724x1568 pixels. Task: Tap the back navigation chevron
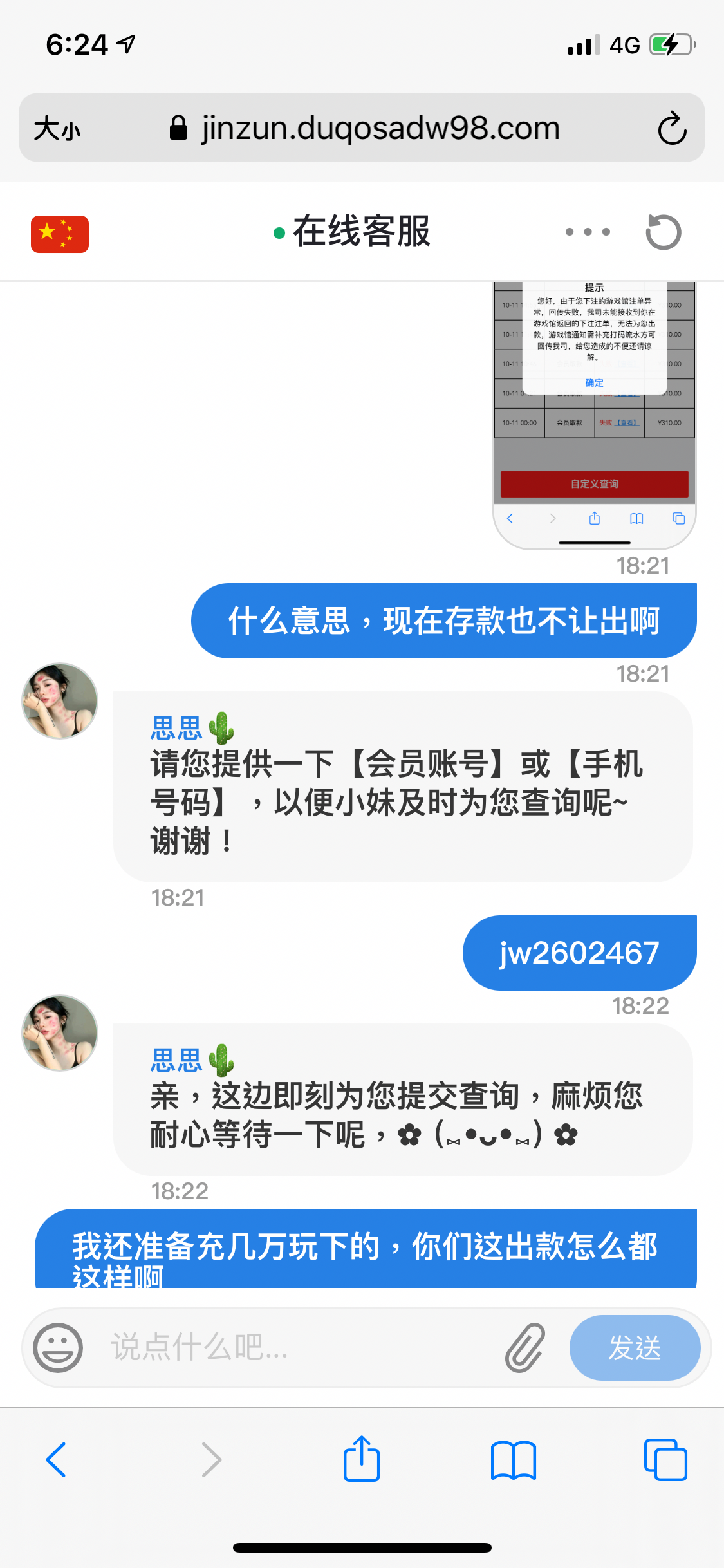click(57, 1460)
